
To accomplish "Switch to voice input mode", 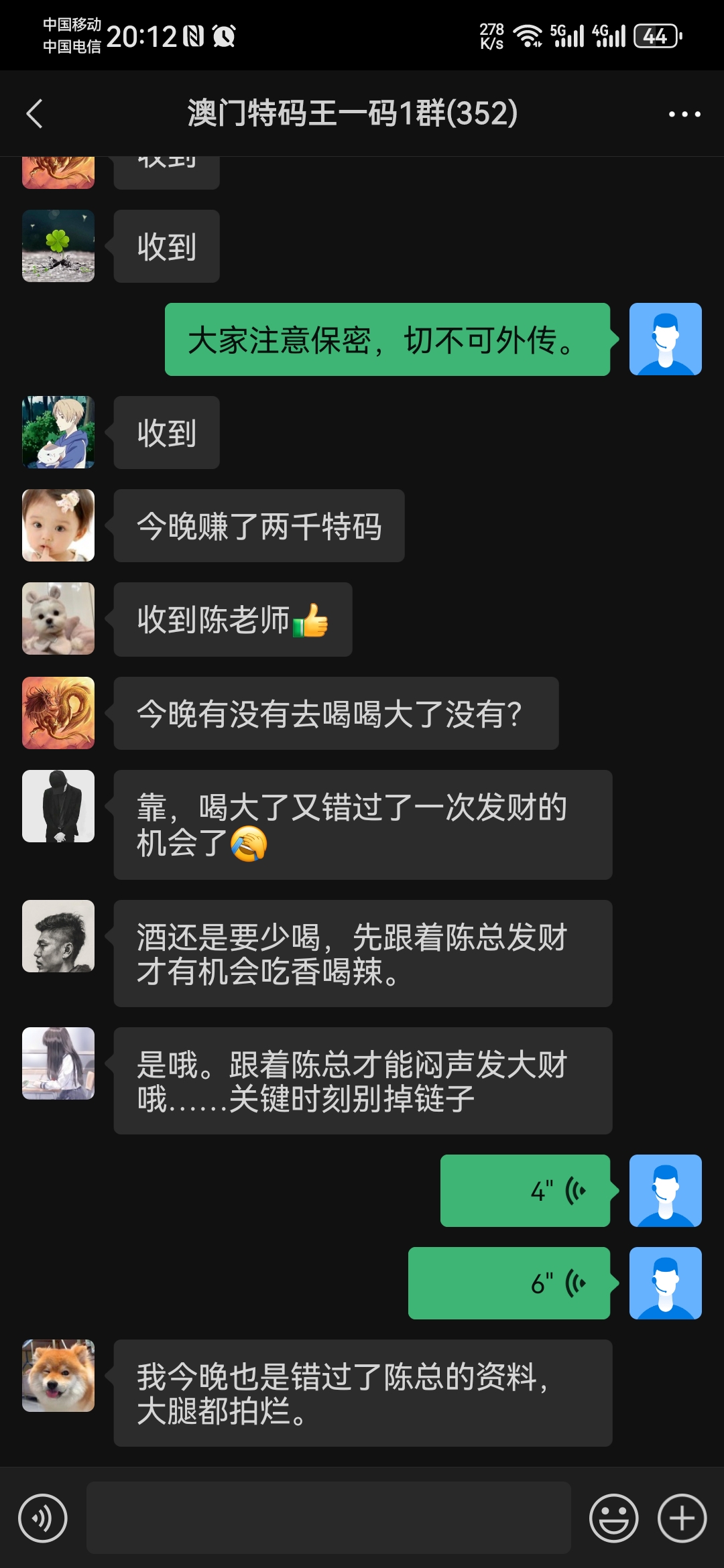I will pos(43,1518).
